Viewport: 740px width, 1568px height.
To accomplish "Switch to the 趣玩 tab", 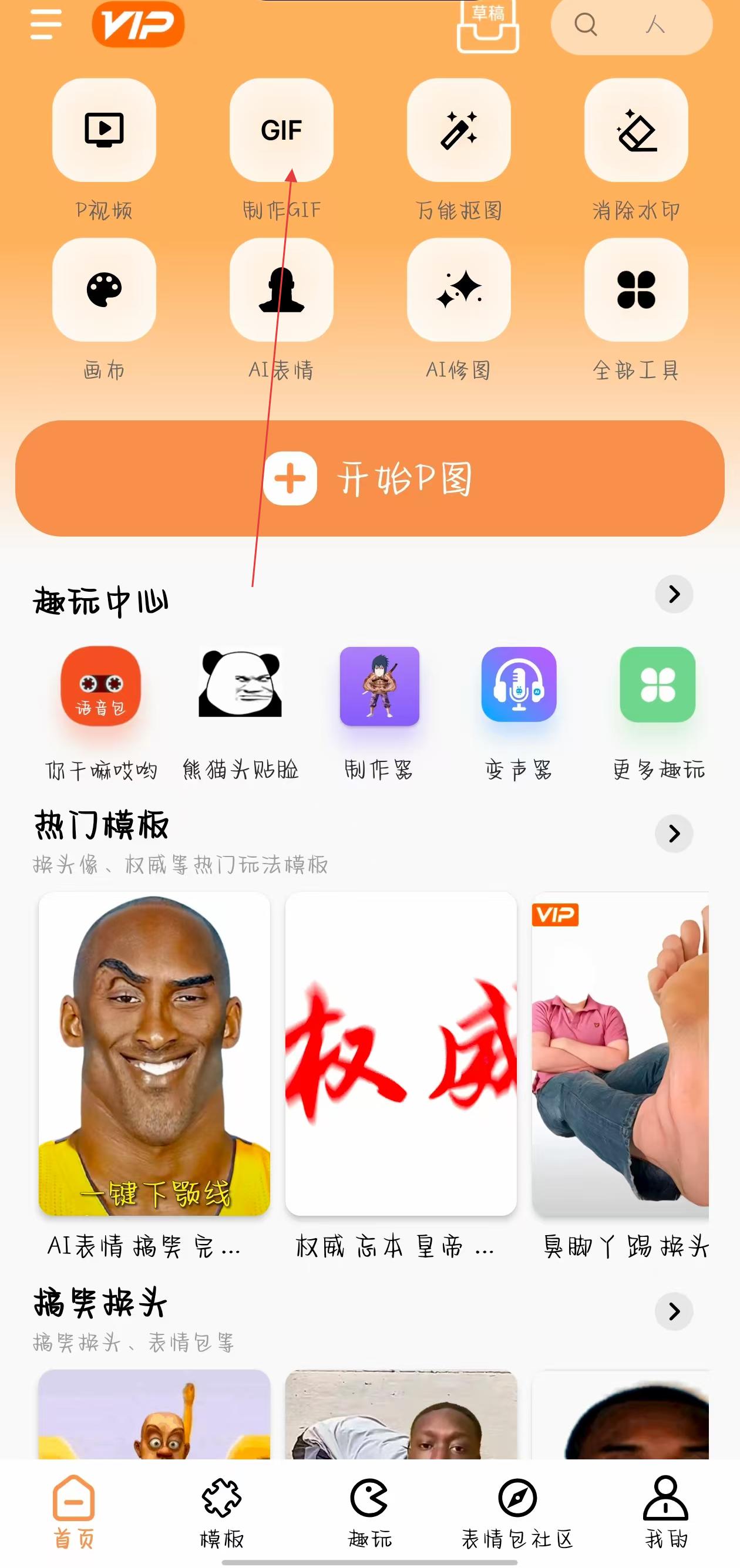I will pyautogui.click(x=369, y=1511).
